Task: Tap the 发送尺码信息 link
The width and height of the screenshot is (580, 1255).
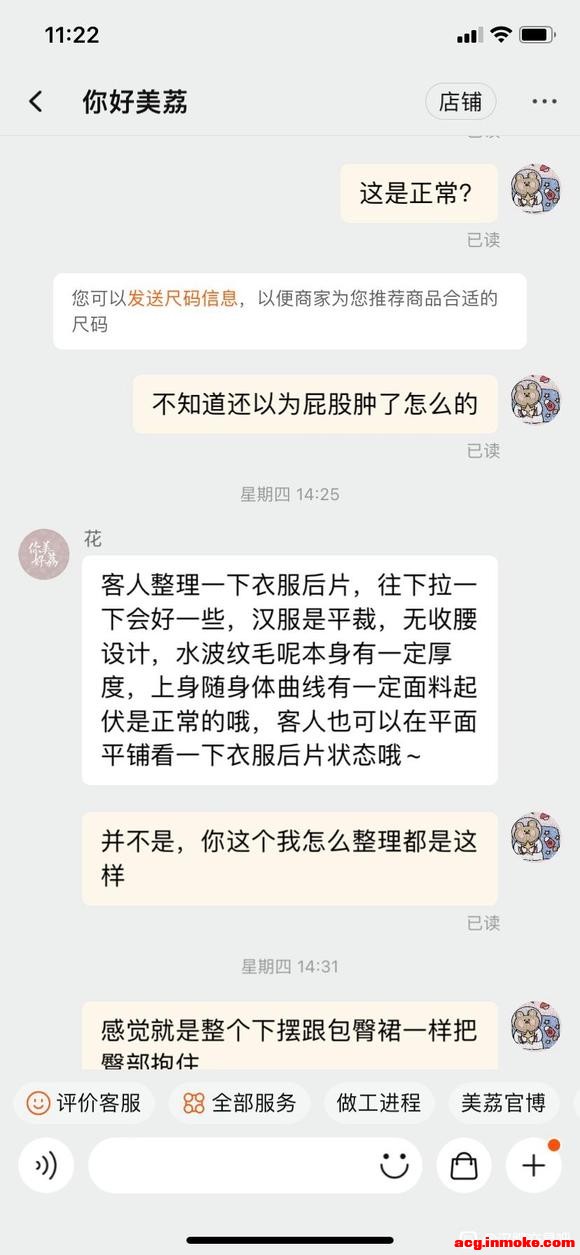Action: click(182, 298)
